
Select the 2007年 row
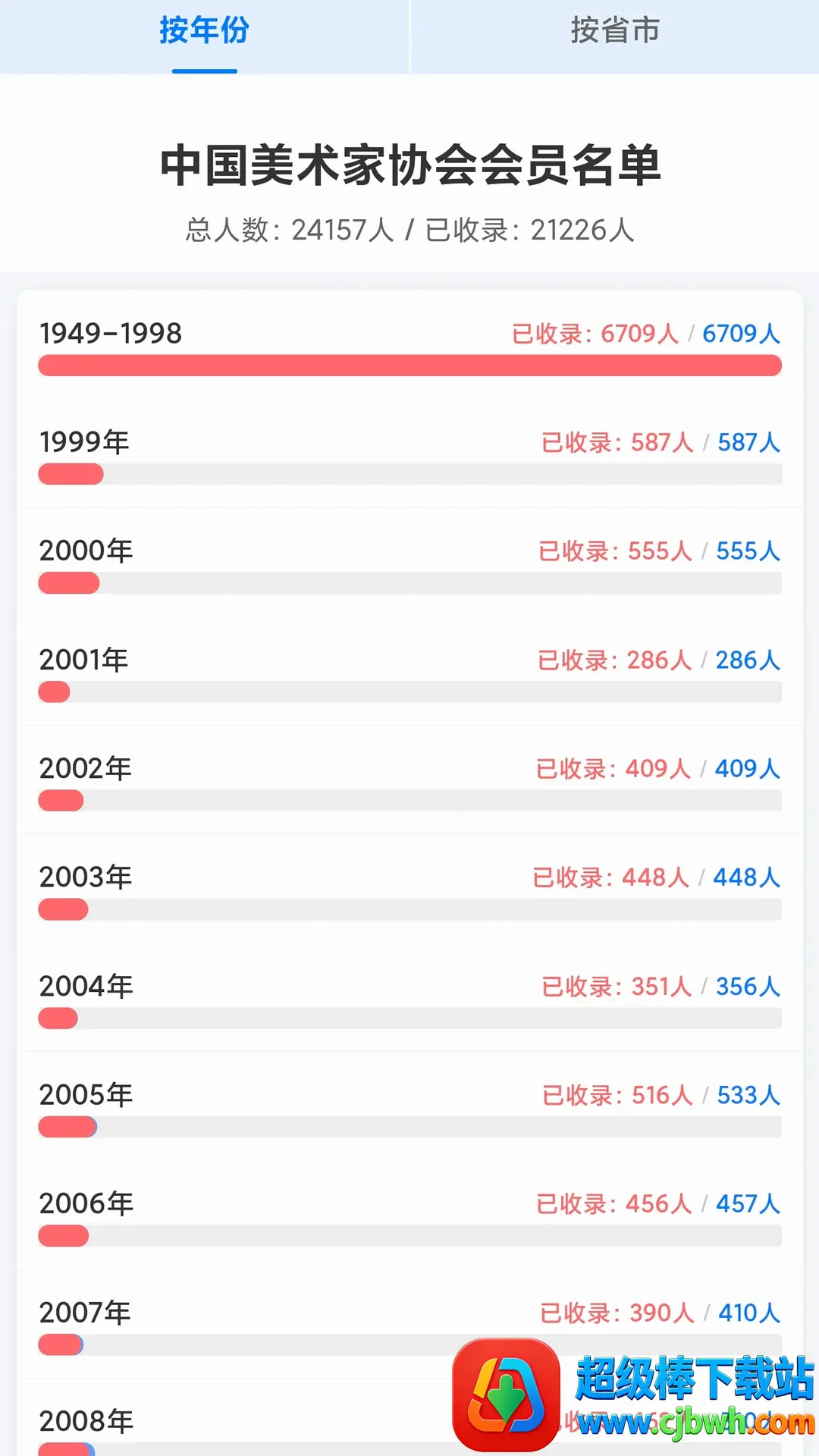tap(409, 1324)
